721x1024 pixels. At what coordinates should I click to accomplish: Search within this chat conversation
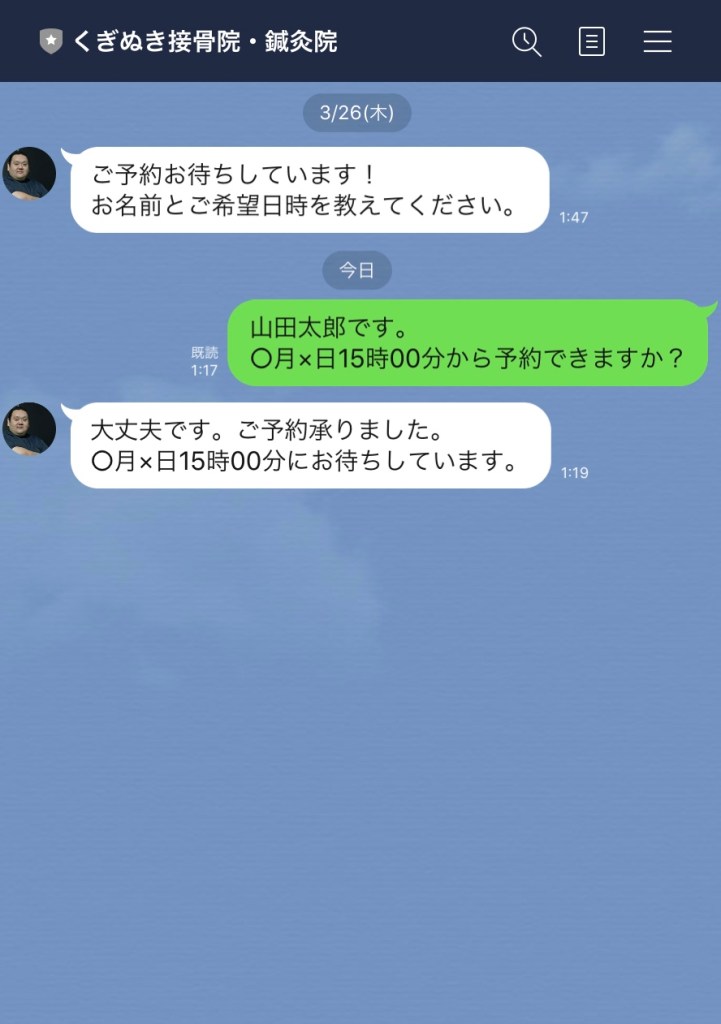click(526, 41)
